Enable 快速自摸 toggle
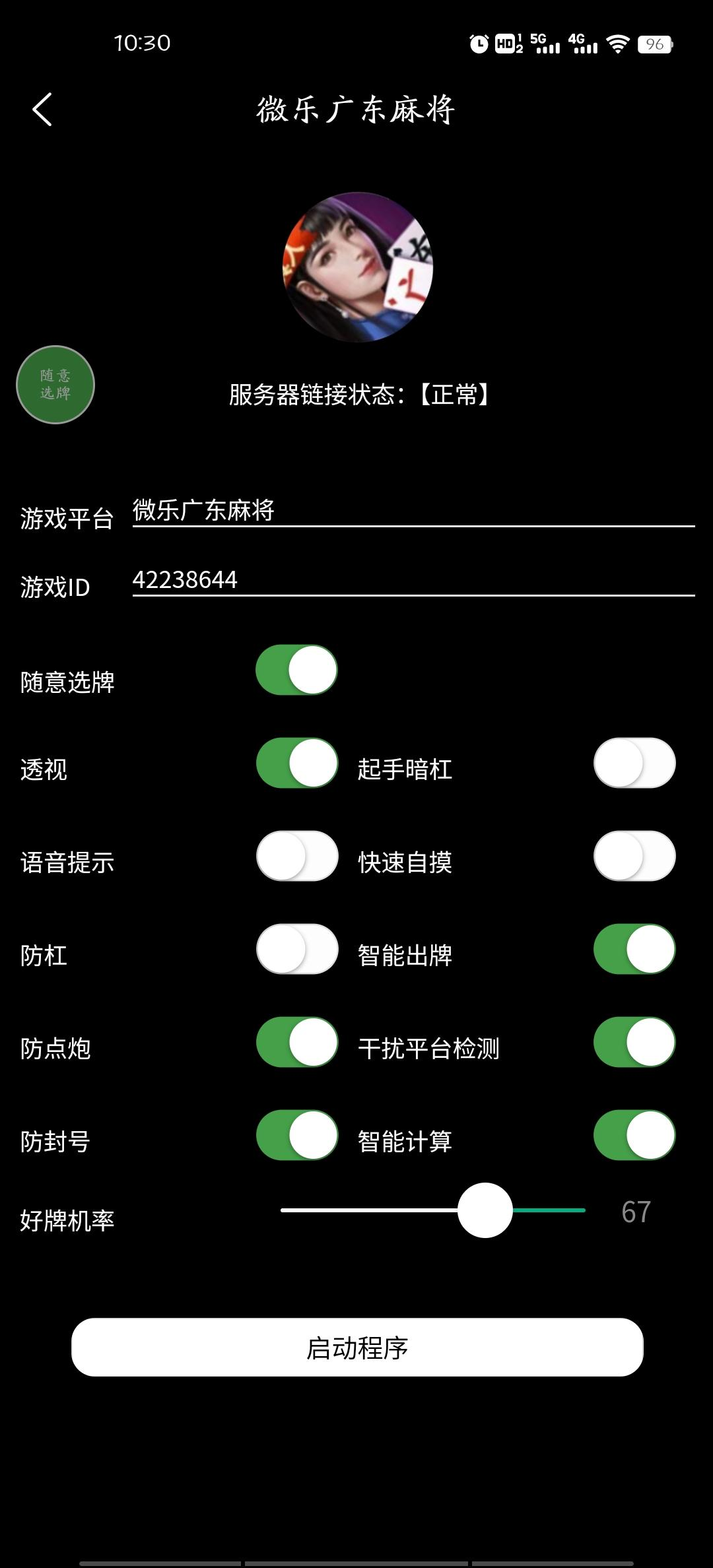The image size is (713, 1568). 634,857
